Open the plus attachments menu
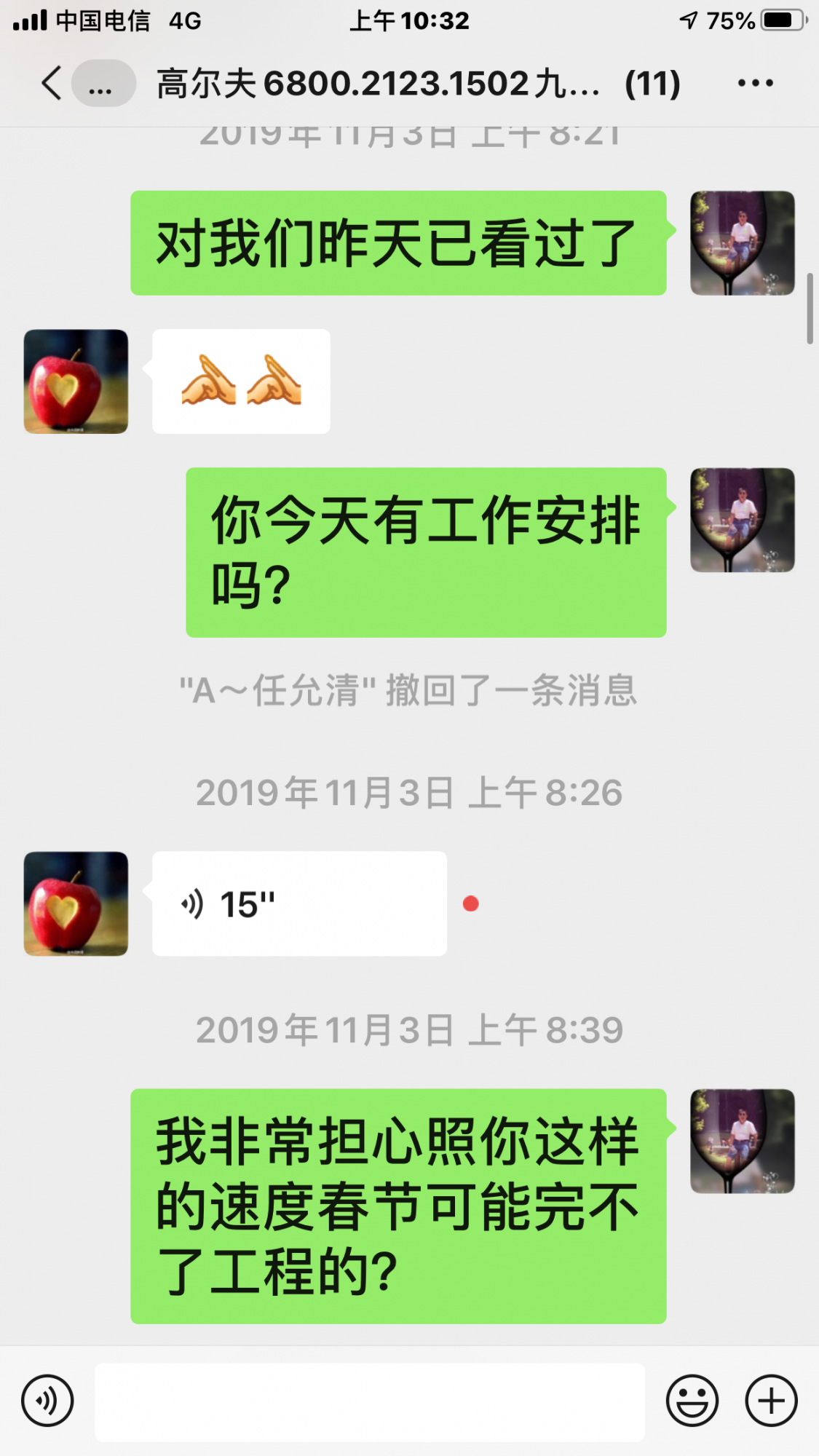This screenshot has height=1456, width=819. point(771,1401)
